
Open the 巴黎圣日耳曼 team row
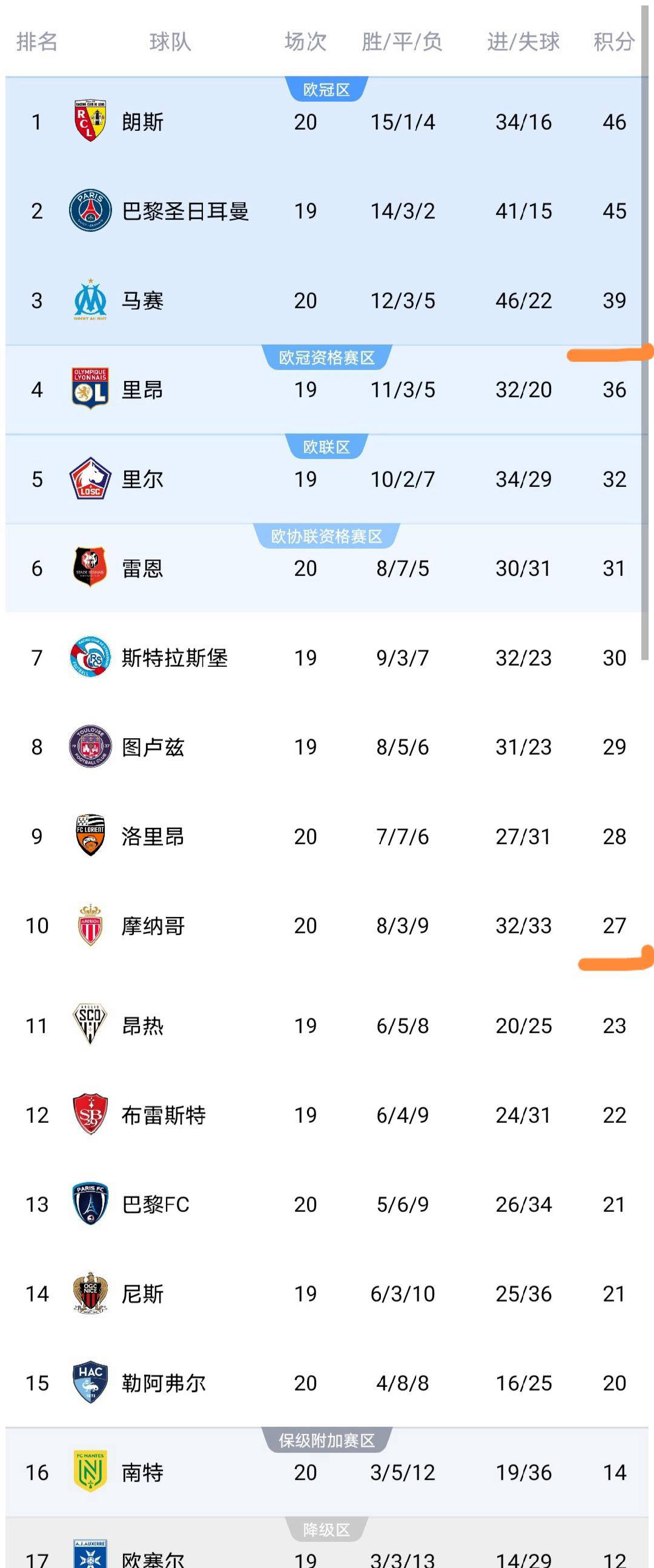pyautogui.click(x=185, y=211)
